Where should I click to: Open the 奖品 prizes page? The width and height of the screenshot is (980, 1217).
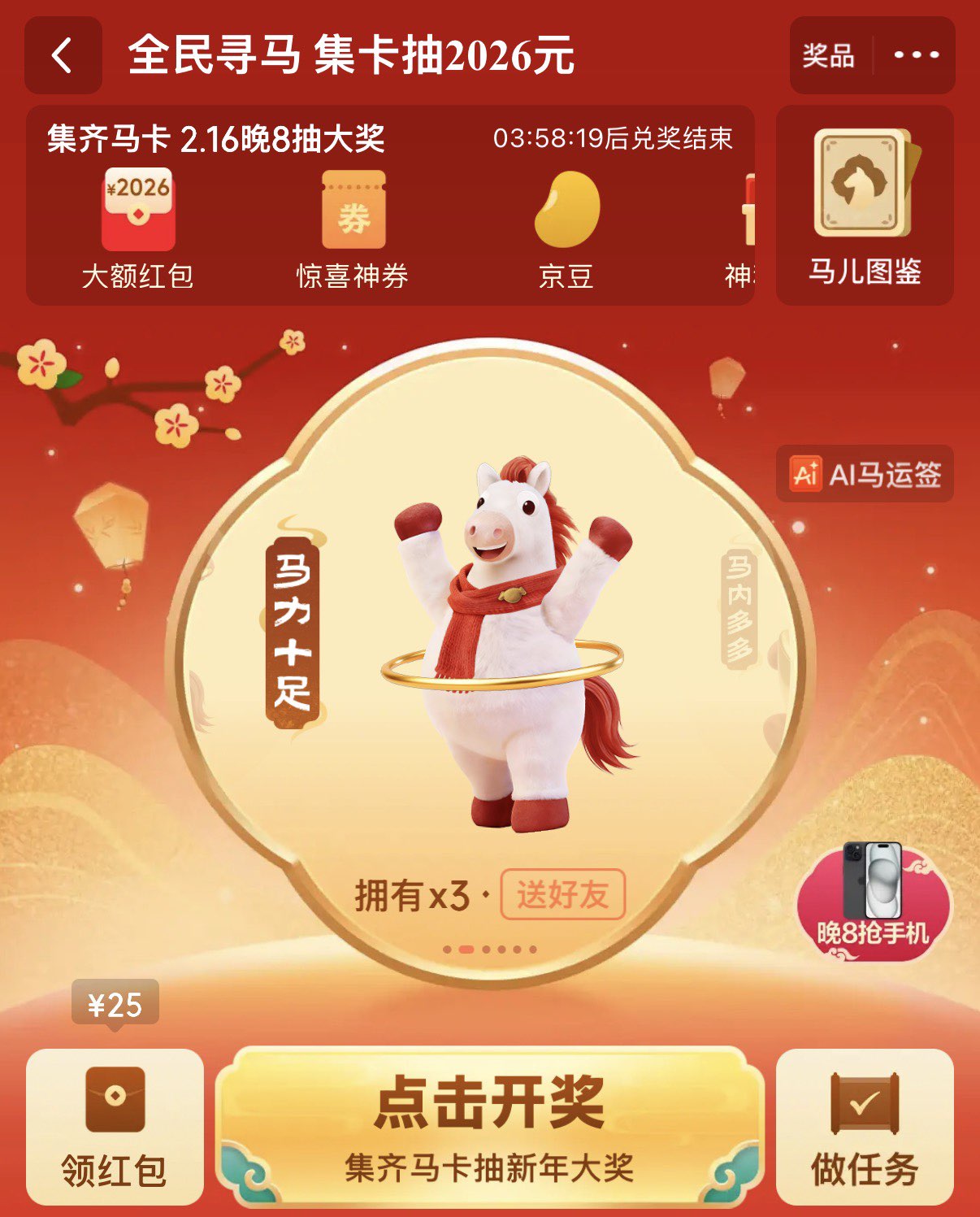click(829, 55)
